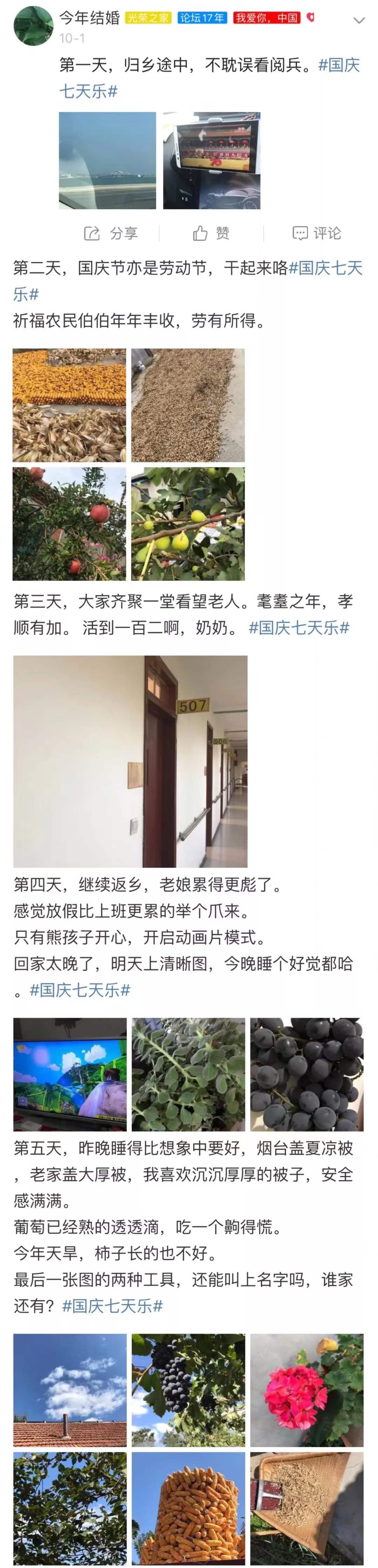Open the #国庆七天乐# hashtag in the third-day text

coord(299,628)
